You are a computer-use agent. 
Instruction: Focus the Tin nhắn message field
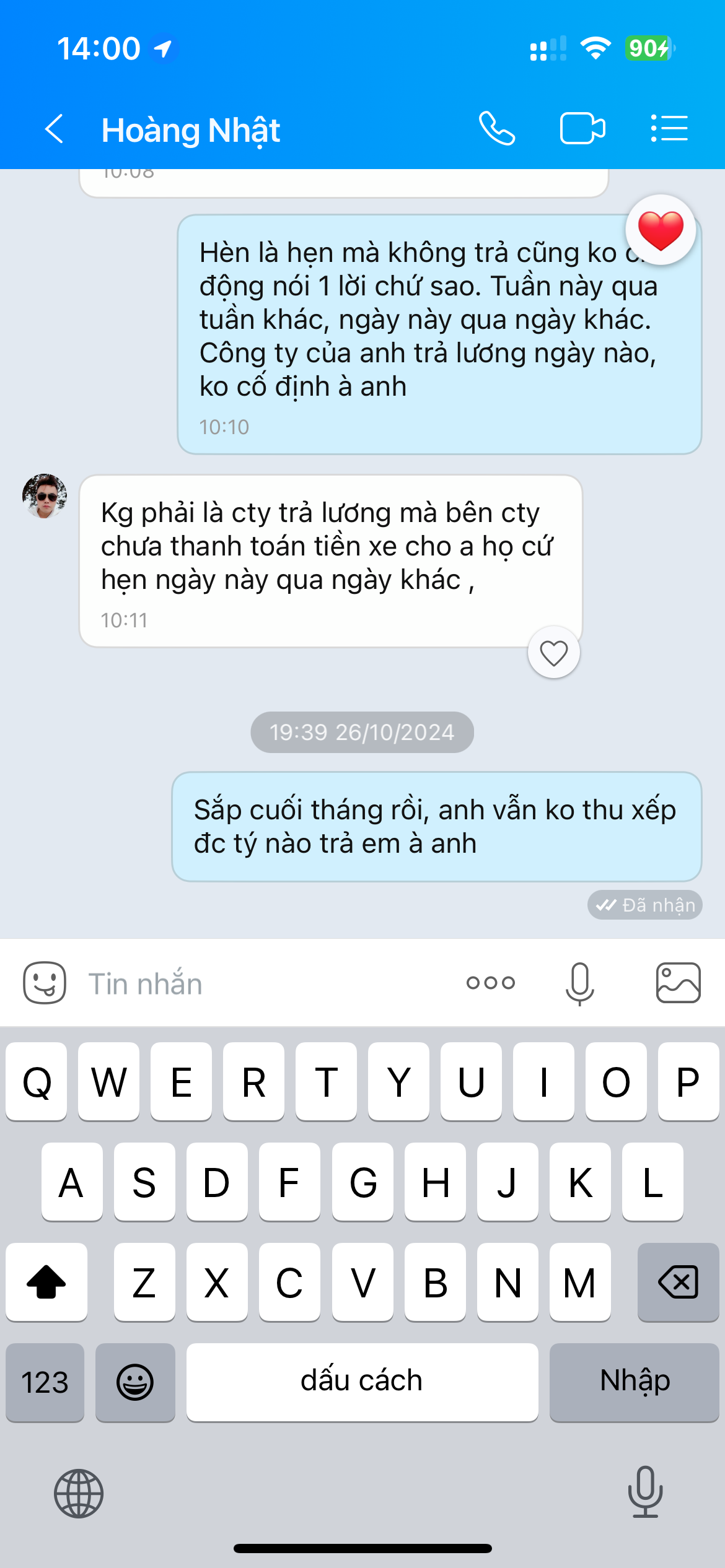[266, 983]
